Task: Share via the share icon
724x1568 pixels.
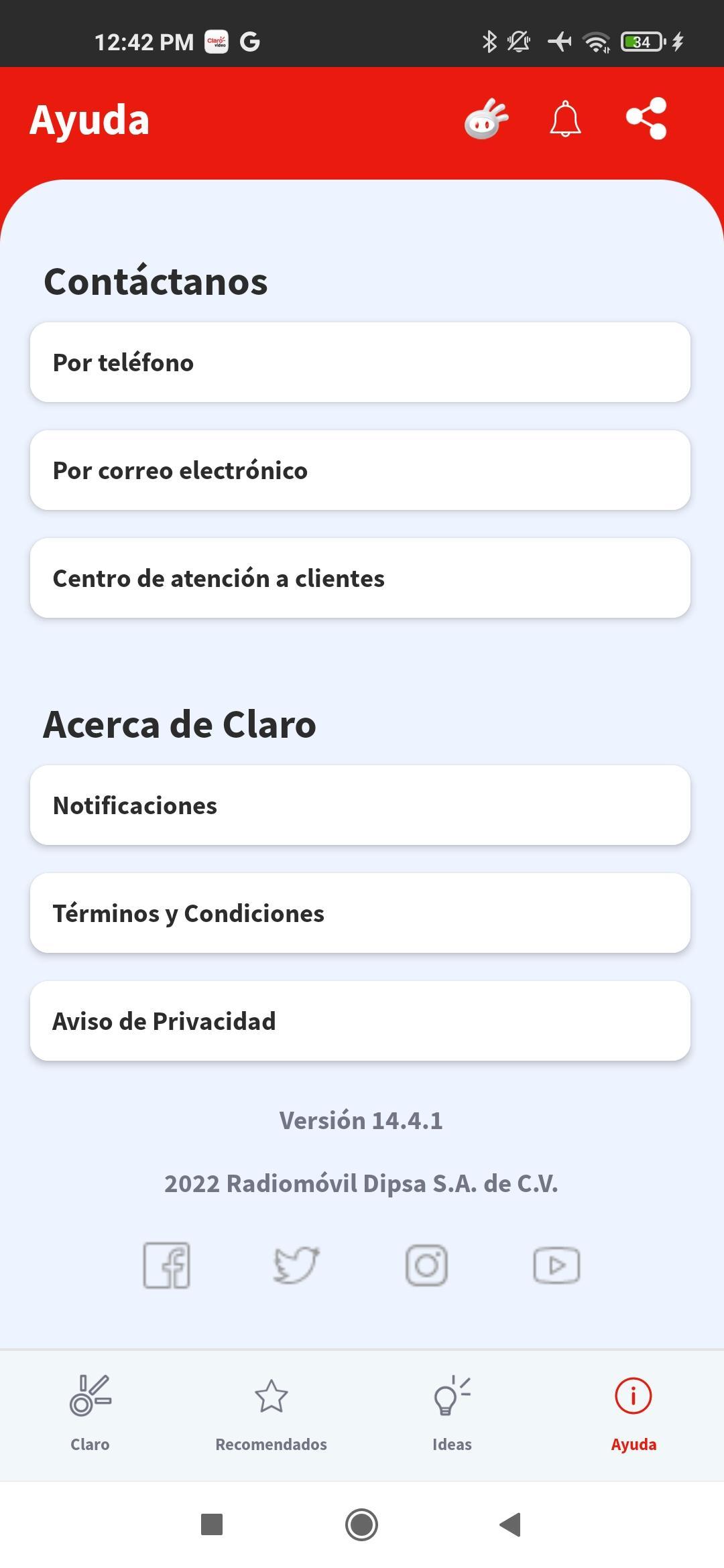Action: 646,119
